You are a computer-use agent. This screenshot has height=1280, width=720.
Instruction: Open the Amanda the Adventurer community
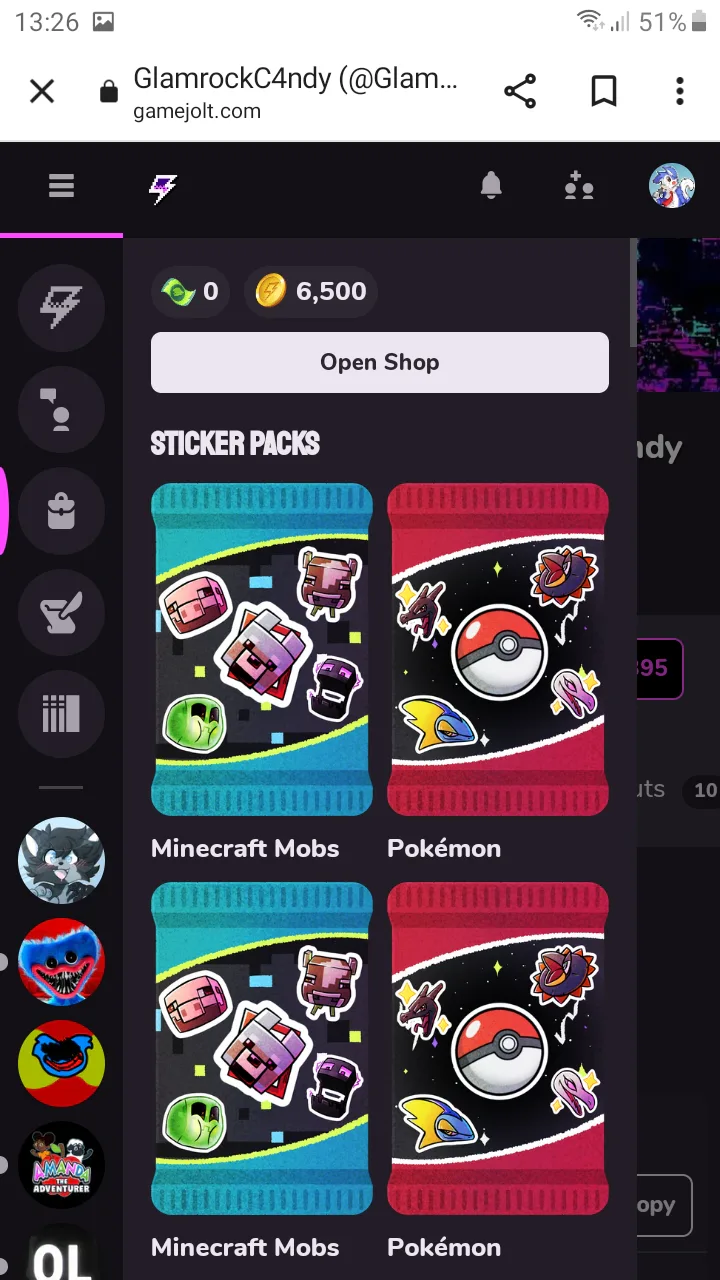[x=61, y=1165]
